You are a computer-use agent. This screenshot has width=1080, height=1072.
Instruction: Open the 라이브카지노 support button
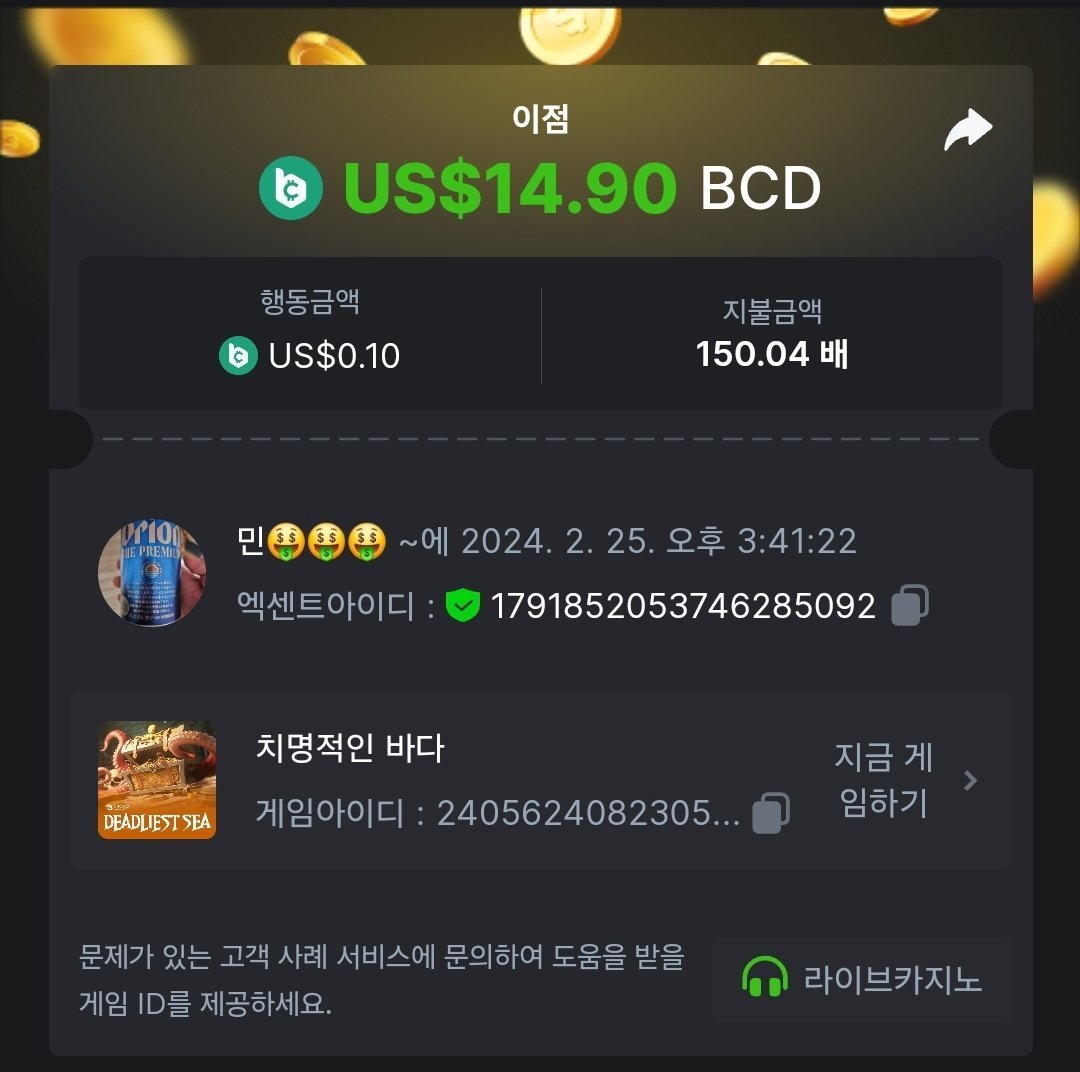(861, 979)
